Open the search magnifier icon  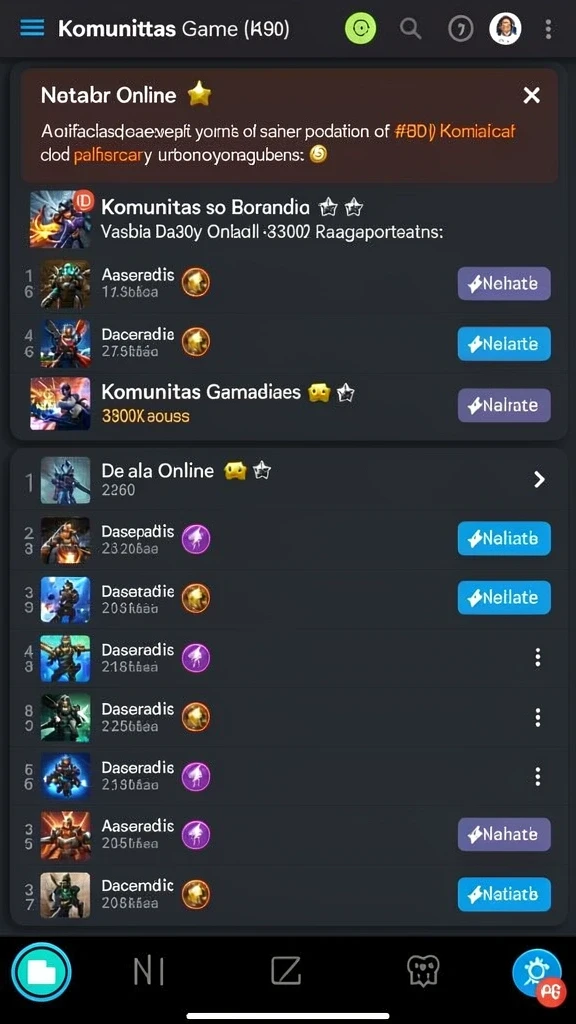[x=410, y=29]
